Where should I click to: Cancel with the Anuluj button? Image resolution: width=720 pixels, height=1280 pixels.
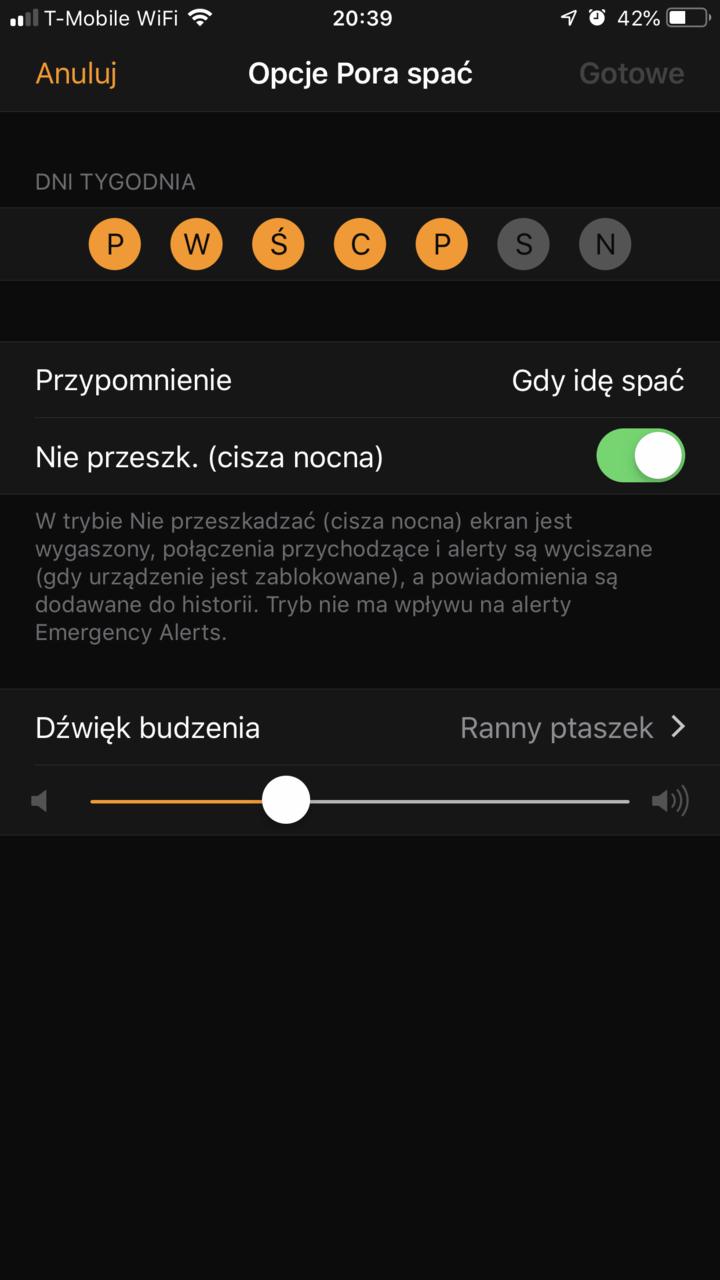(76, 74)
